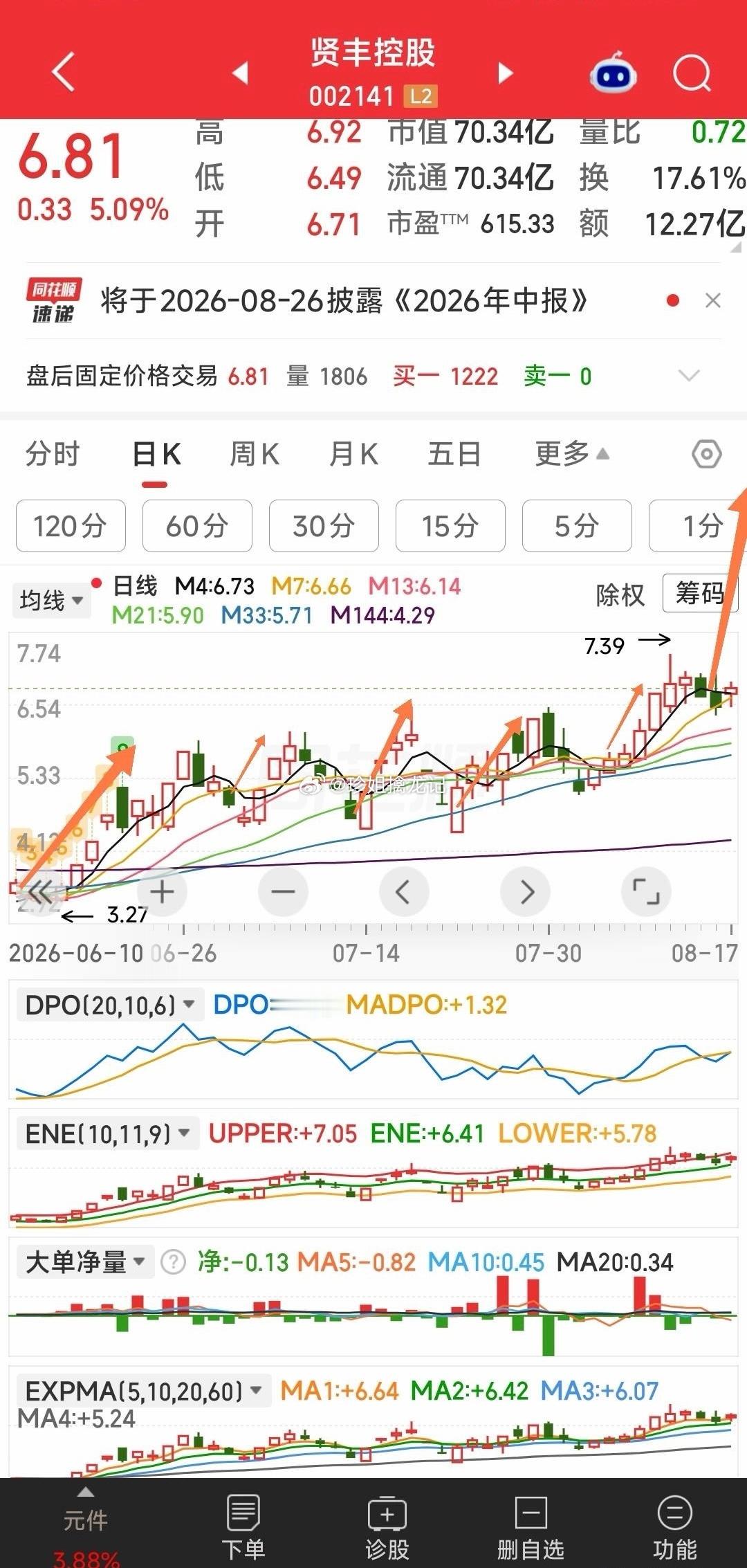
Task: Open the 均线 indicator dropdown
Action: [51, 600]
